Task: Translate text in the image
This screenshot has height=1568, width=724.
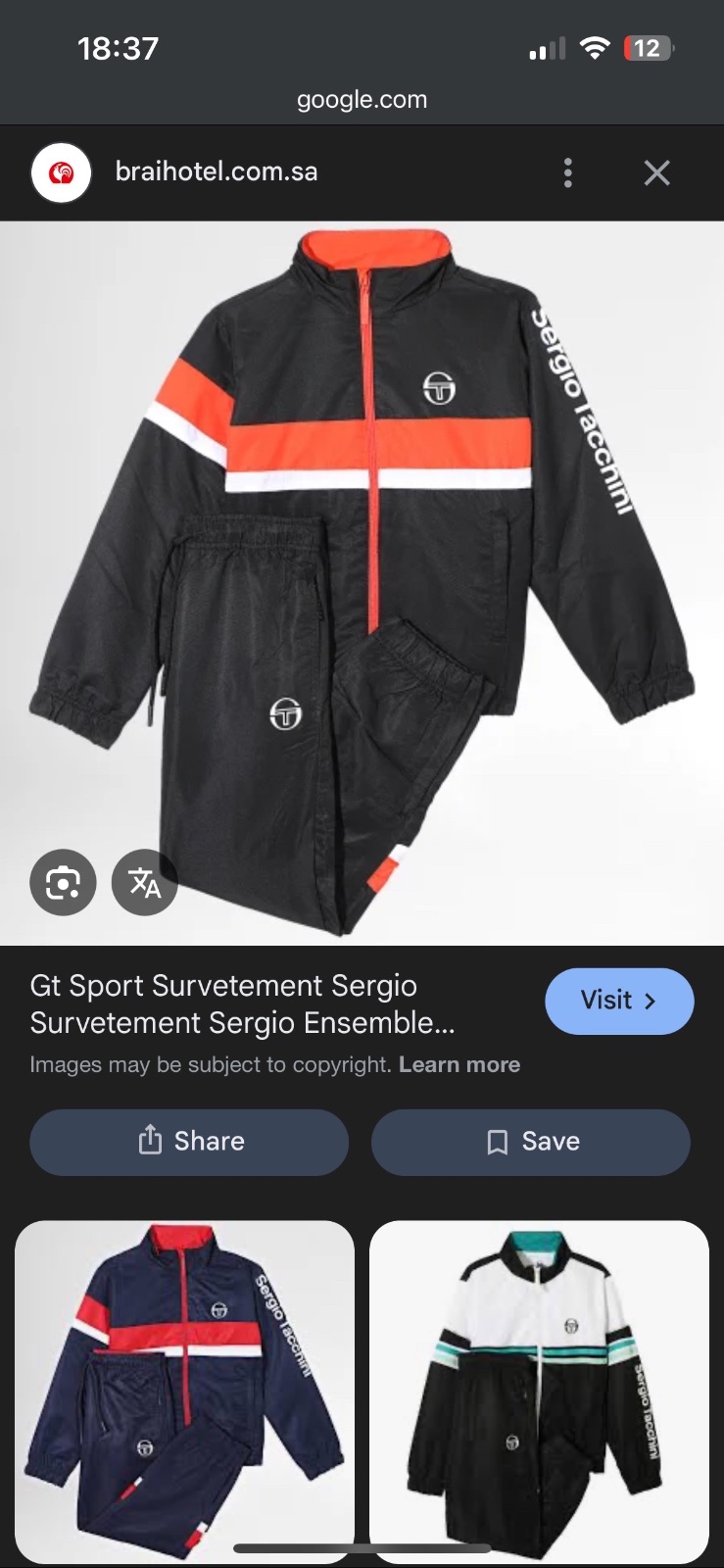Action: click(x=145, y=882)
